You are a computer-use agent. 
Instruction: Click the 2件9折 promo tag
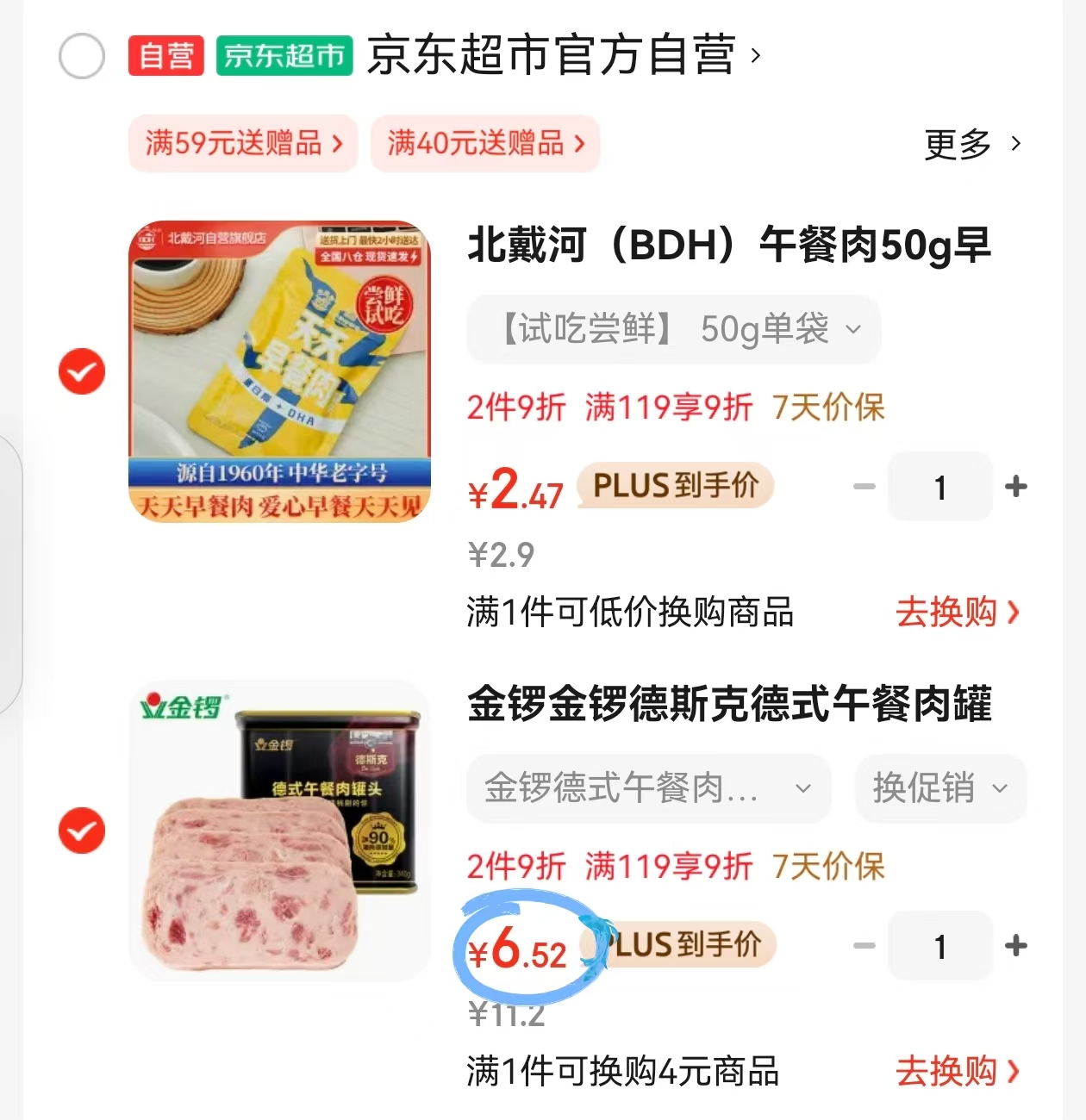pos(515,408)
